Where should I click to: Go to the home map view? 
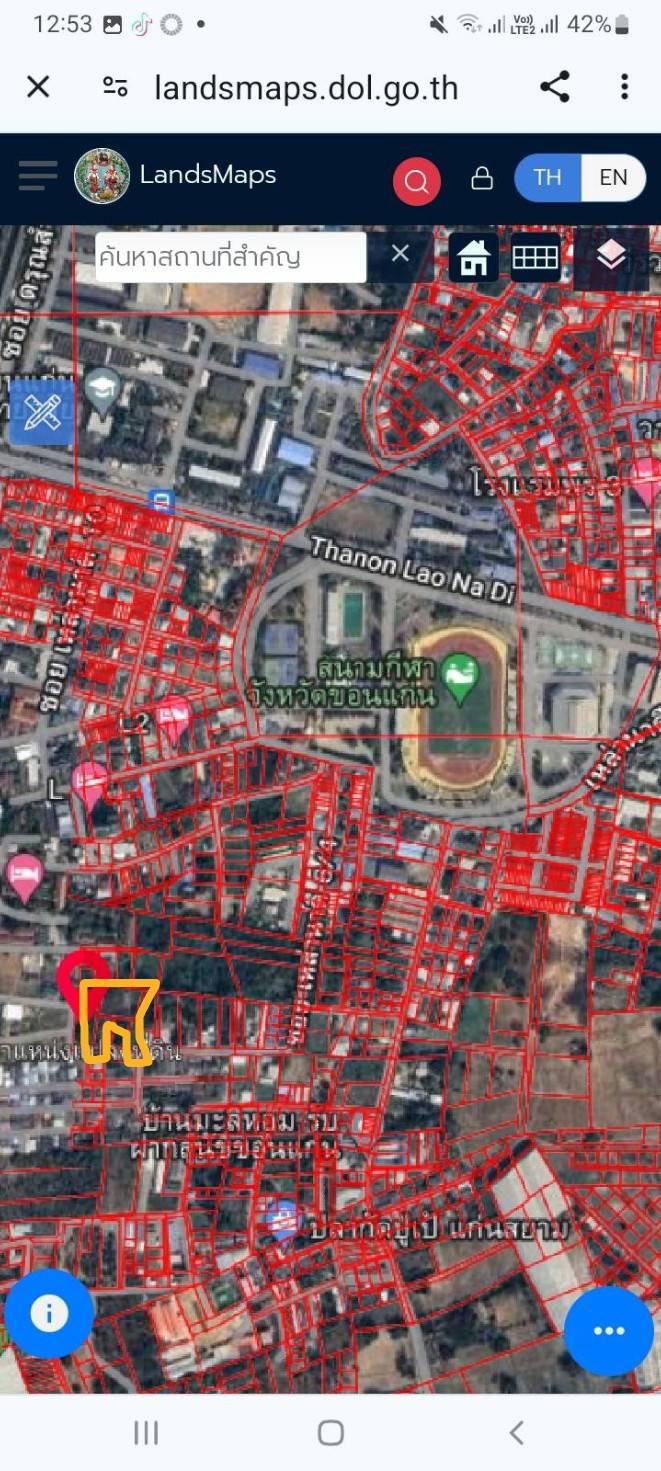473,258
